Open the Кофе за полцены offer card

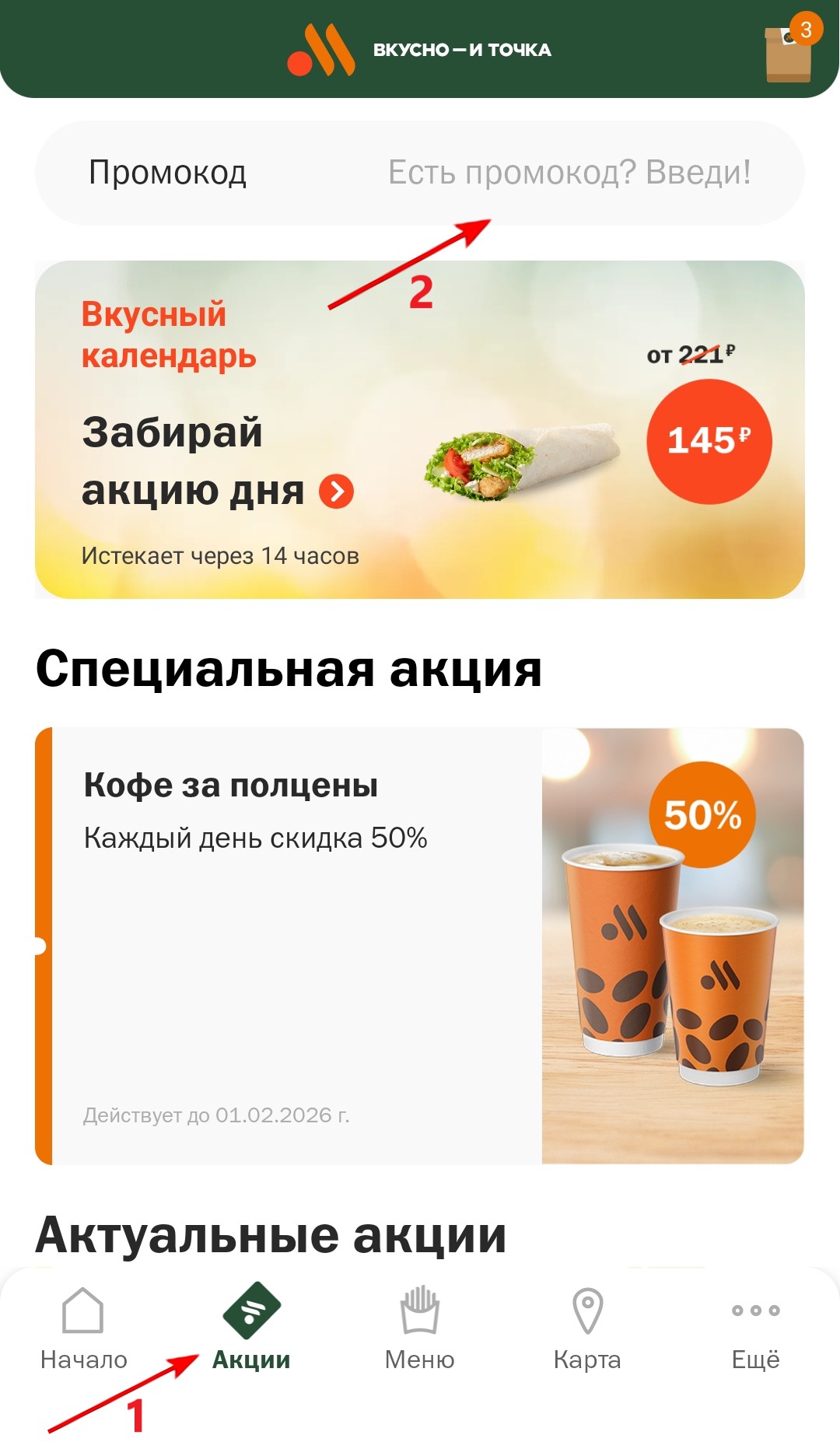point(419,945)
